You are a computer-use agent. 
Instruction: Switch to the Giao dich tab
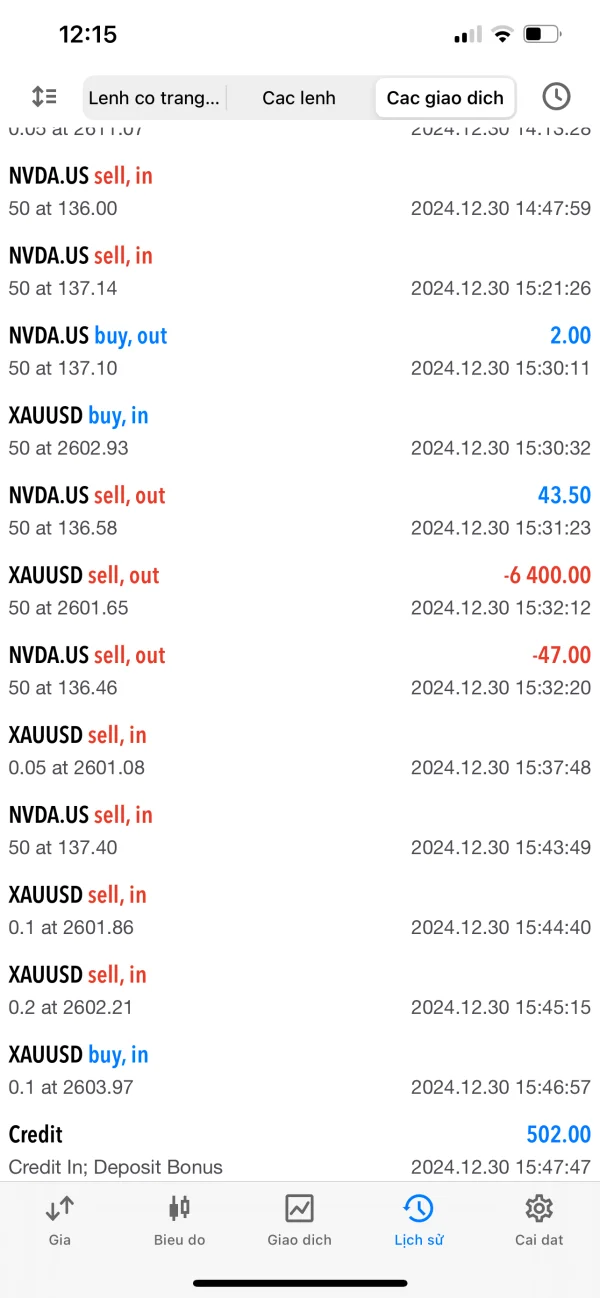click(x=299, y=1220)
